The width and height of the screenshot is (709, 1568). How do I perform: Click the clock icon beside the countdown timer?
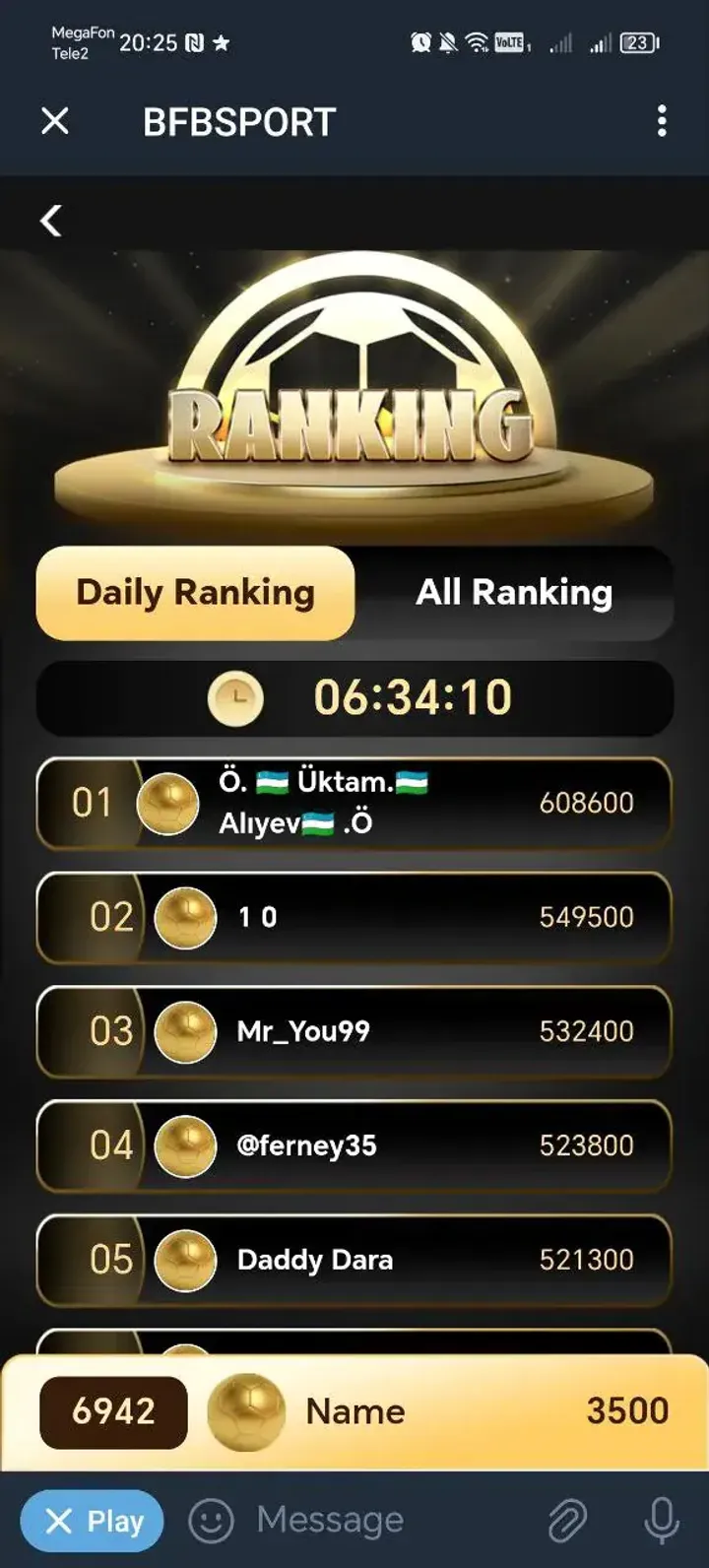point(236,697)
